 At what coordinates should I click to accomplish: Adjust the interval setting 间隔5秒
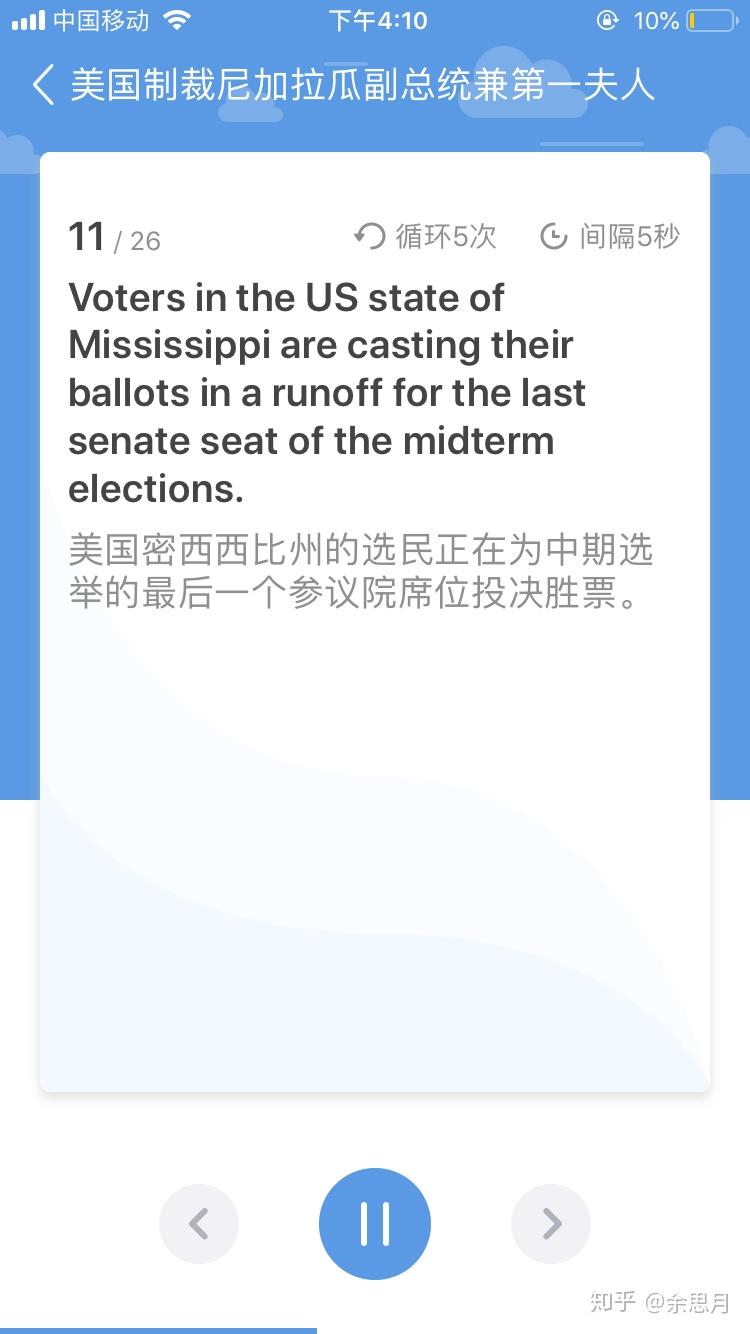point(610,236)
